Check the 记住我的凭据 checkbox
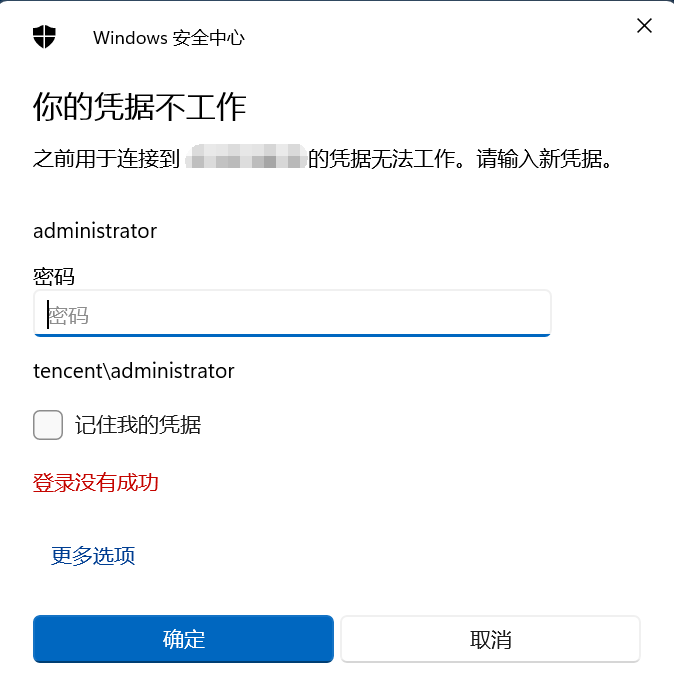Image resolution: width=674 pixels, height=694 pixels. (48, 425)
